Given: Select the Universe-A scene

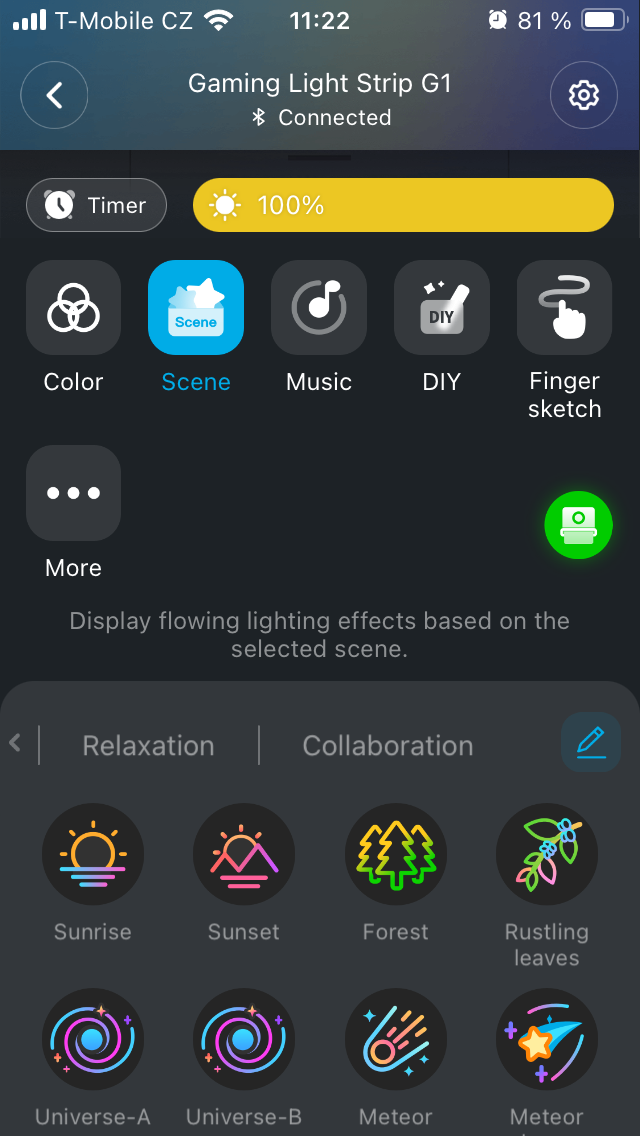Looking at the screenshot, I should coord(93,1040).
